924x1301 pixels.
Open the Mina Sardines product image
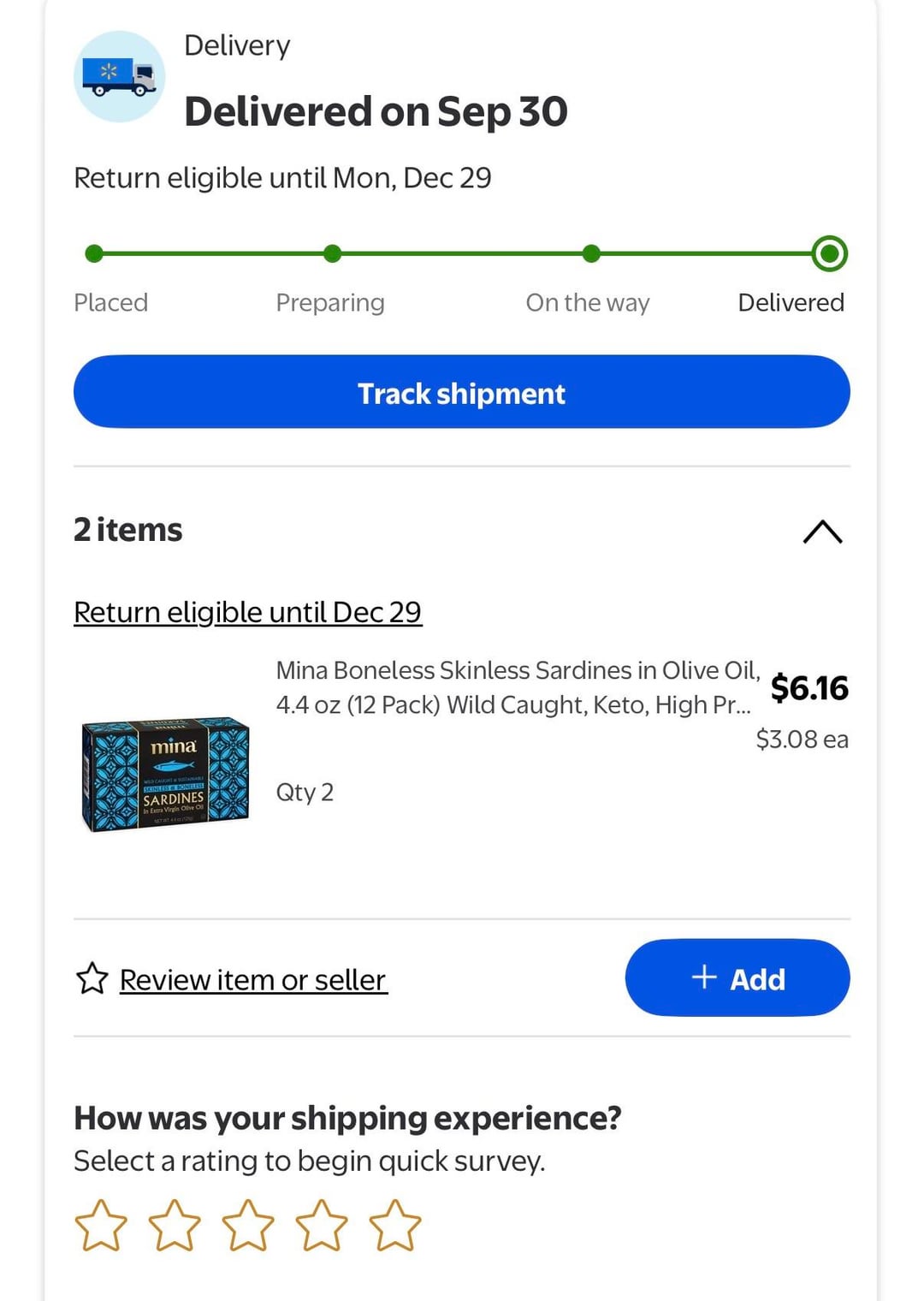(166, 774)
